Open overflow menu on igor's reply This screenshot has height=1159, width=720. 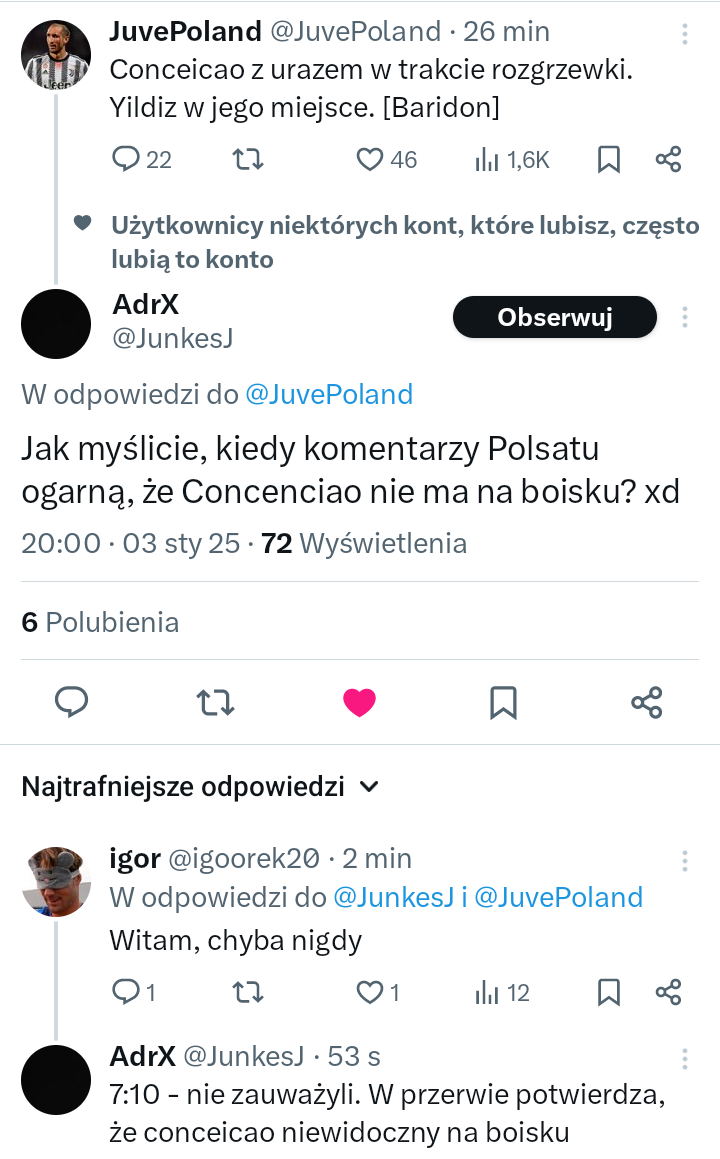685,860
